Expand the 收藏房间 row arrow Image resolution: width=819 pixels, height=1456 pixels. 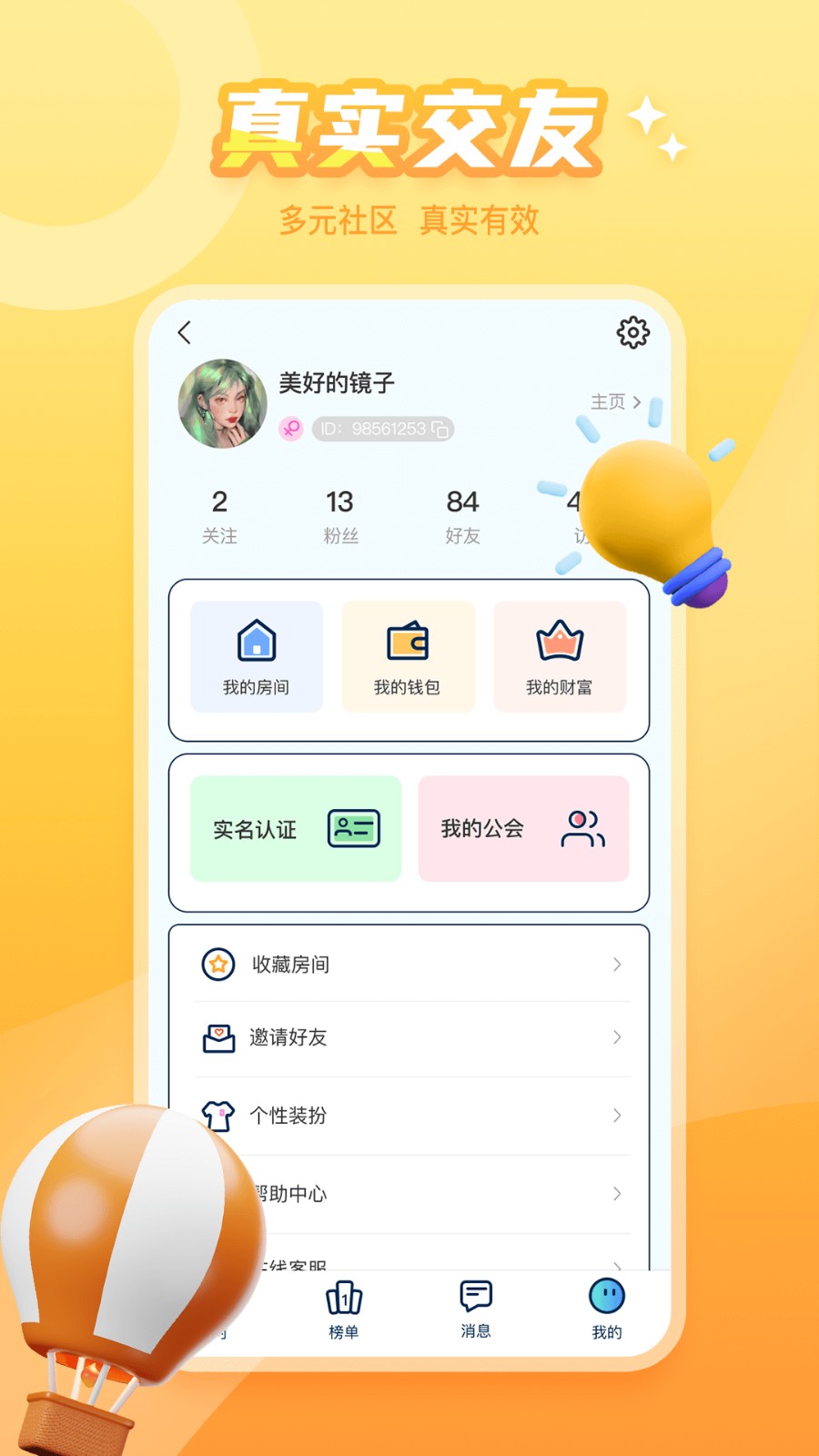coord(614,964)
